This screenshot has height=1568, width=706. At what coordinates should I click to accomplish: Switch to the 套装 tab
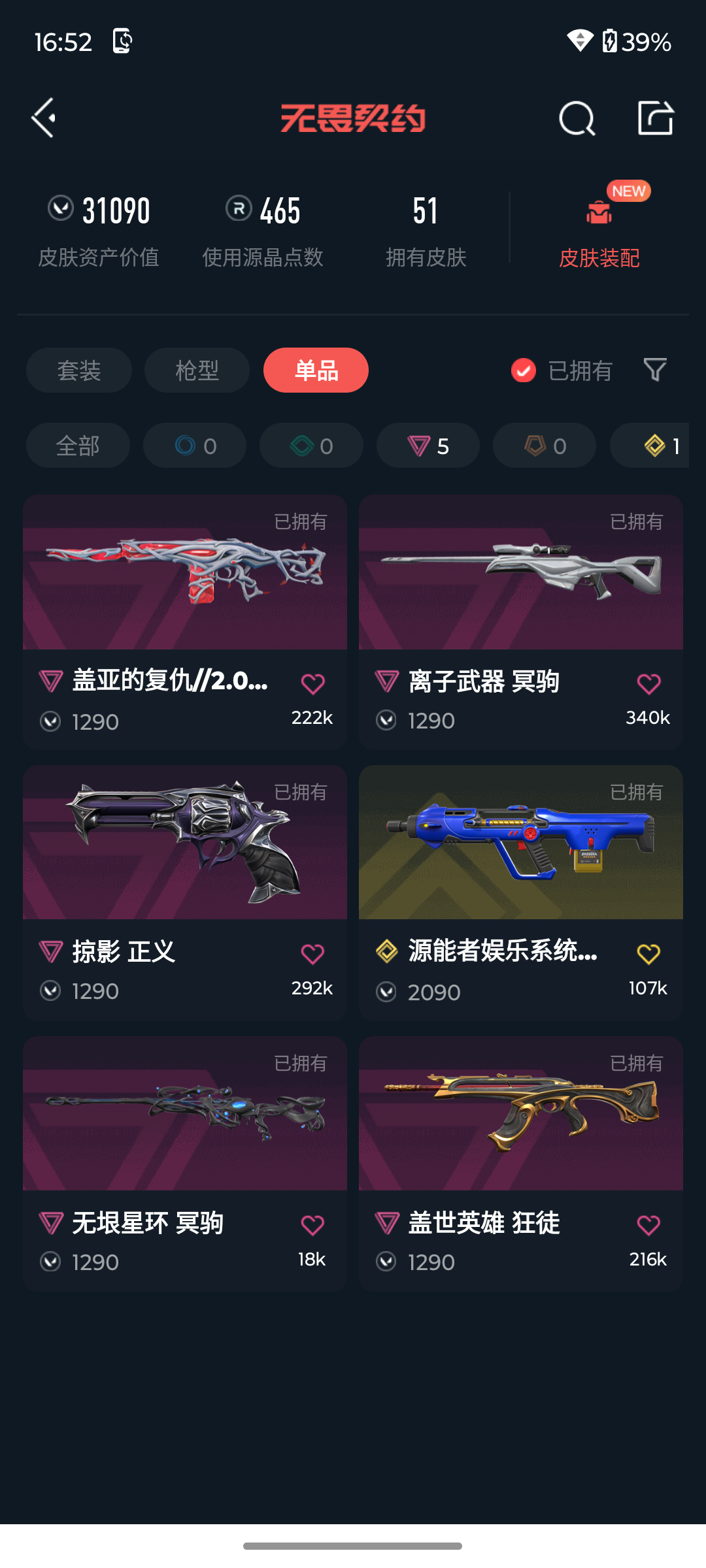tap(79, 370)
